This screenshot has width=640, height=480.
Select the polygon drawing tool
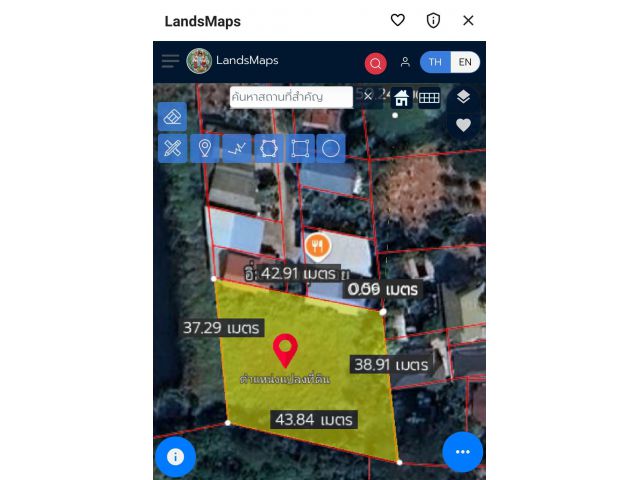(x=268, y=148)
